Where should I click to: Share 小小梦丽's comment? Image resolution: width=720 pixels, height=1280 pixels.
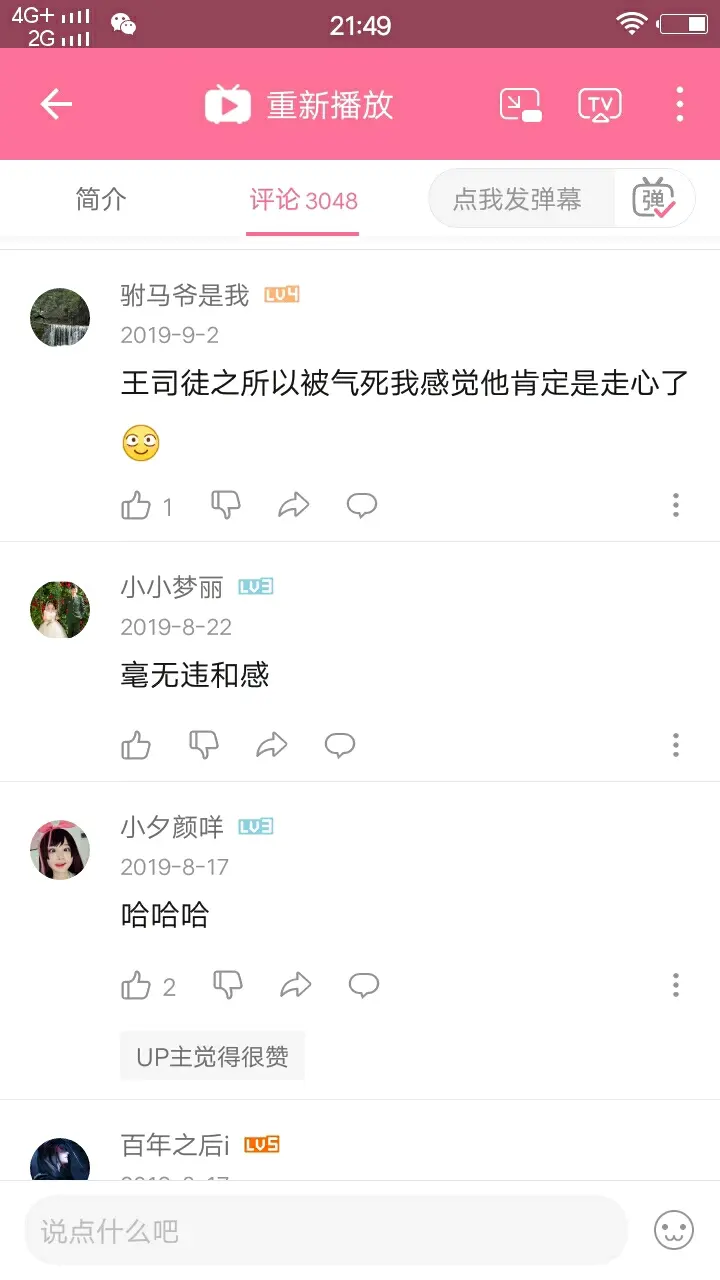(x=272, y=745)
